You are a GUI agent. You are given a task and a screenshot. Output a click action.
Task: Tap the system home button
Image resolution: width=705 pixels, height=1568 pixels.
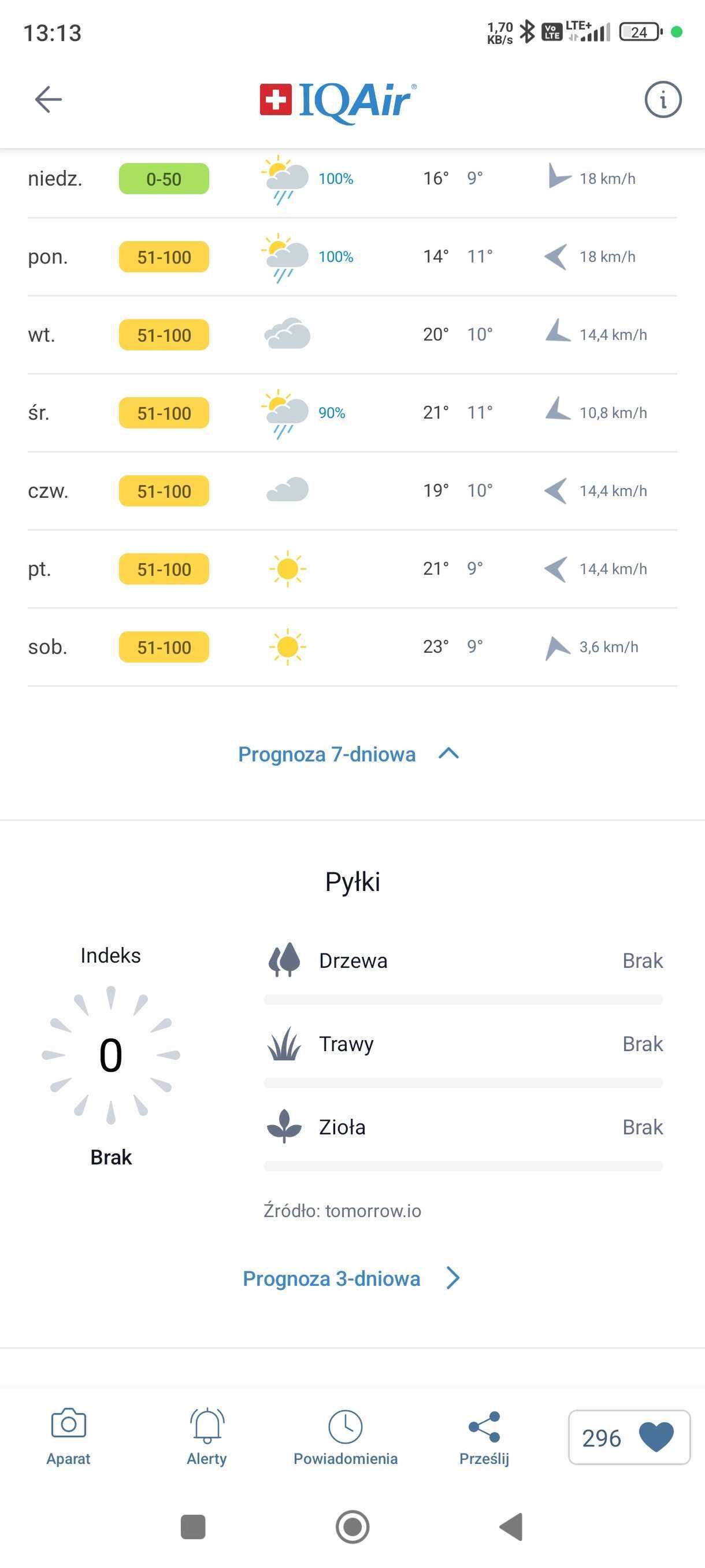point(352,1526)
